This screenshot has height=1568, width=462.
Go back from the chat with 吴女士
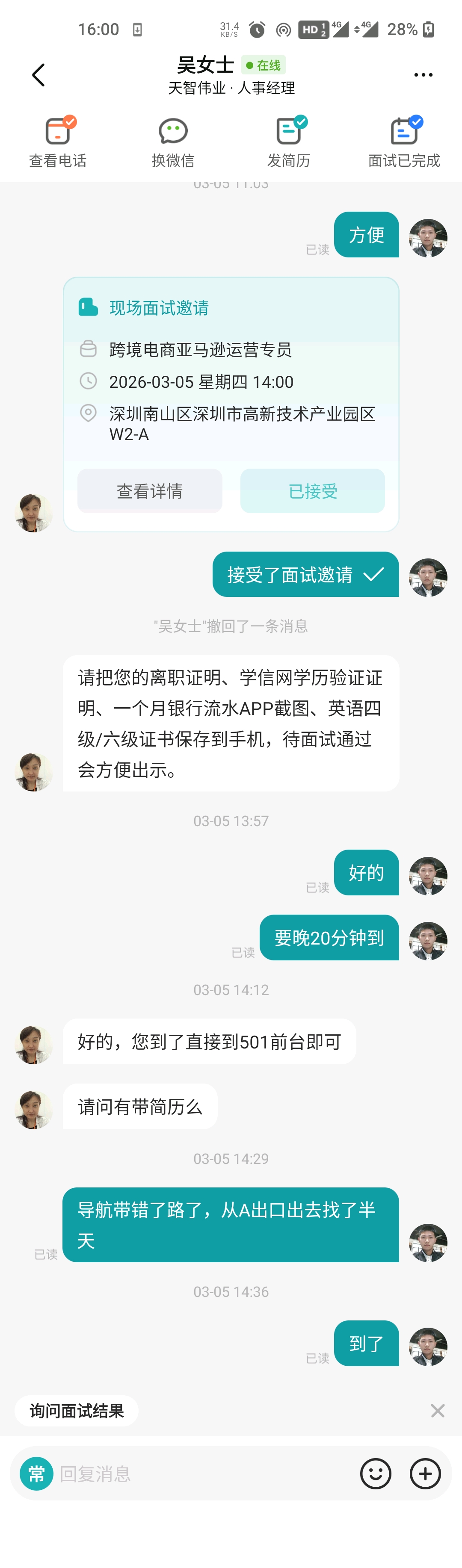coord(38,76)
